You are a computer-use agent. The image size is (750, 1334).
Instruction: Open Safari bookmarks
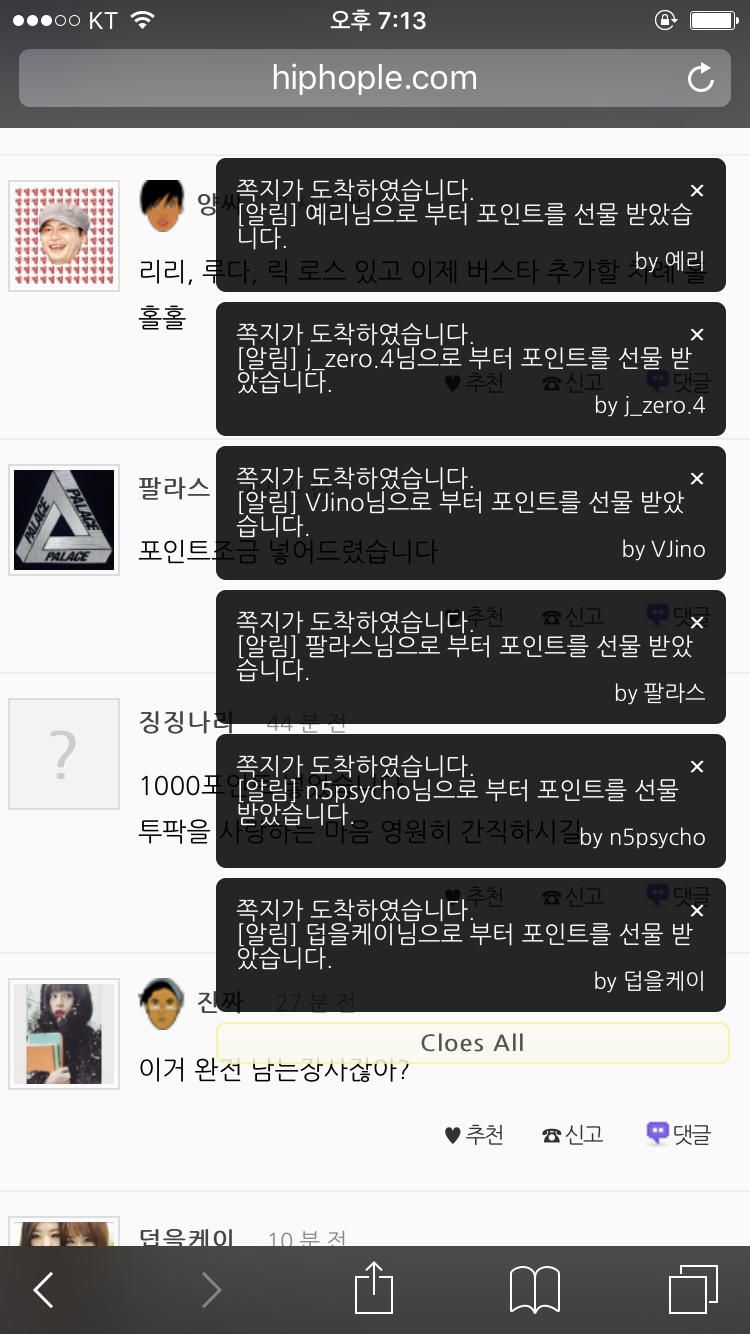534,1290
